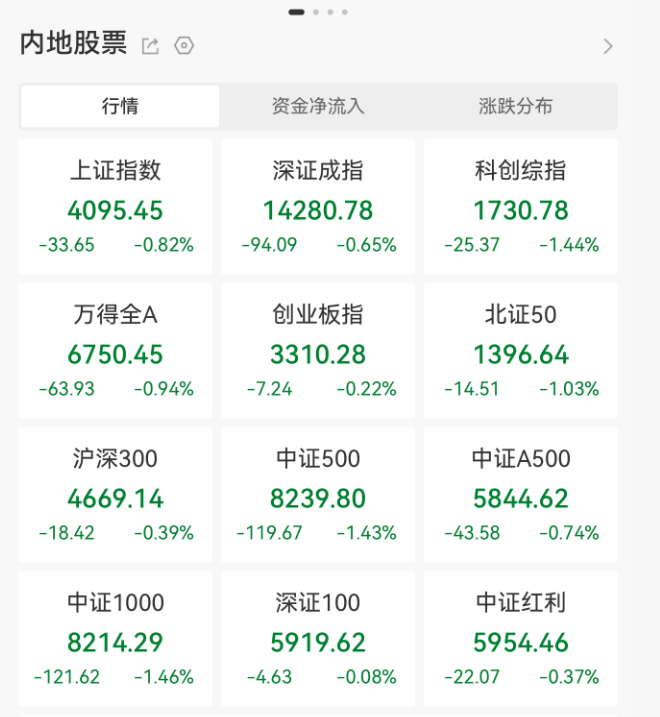Expand 内地股票 with the right chevron
Viewport: 660px width, 717px height.
pyautogui.click(x=608, y=46)
